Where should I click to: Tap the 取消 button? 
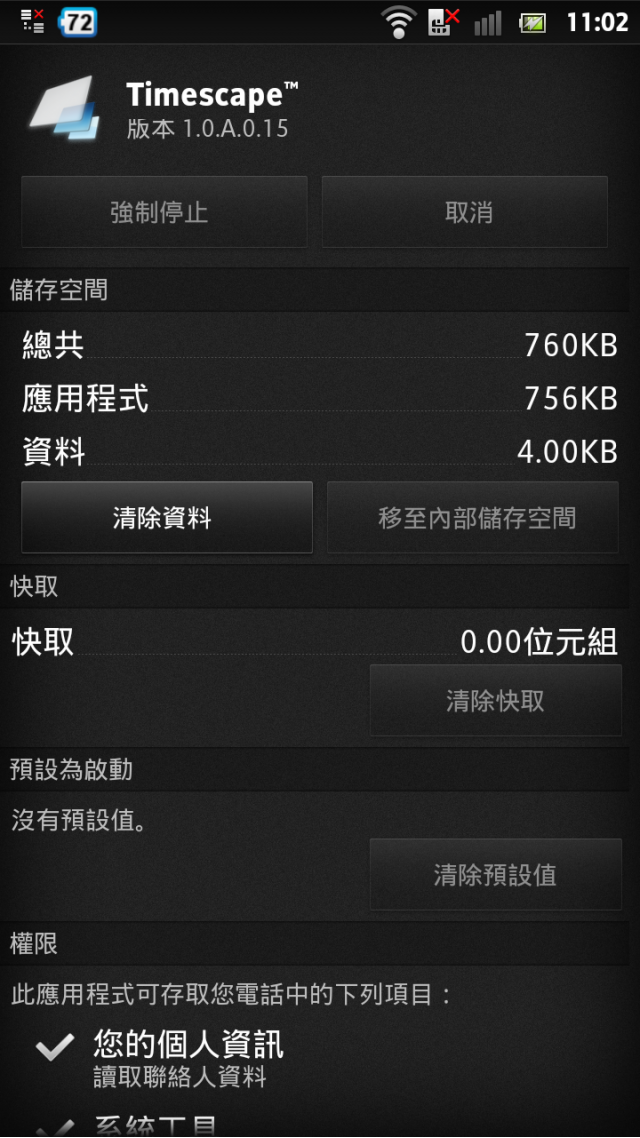[465, 212]
